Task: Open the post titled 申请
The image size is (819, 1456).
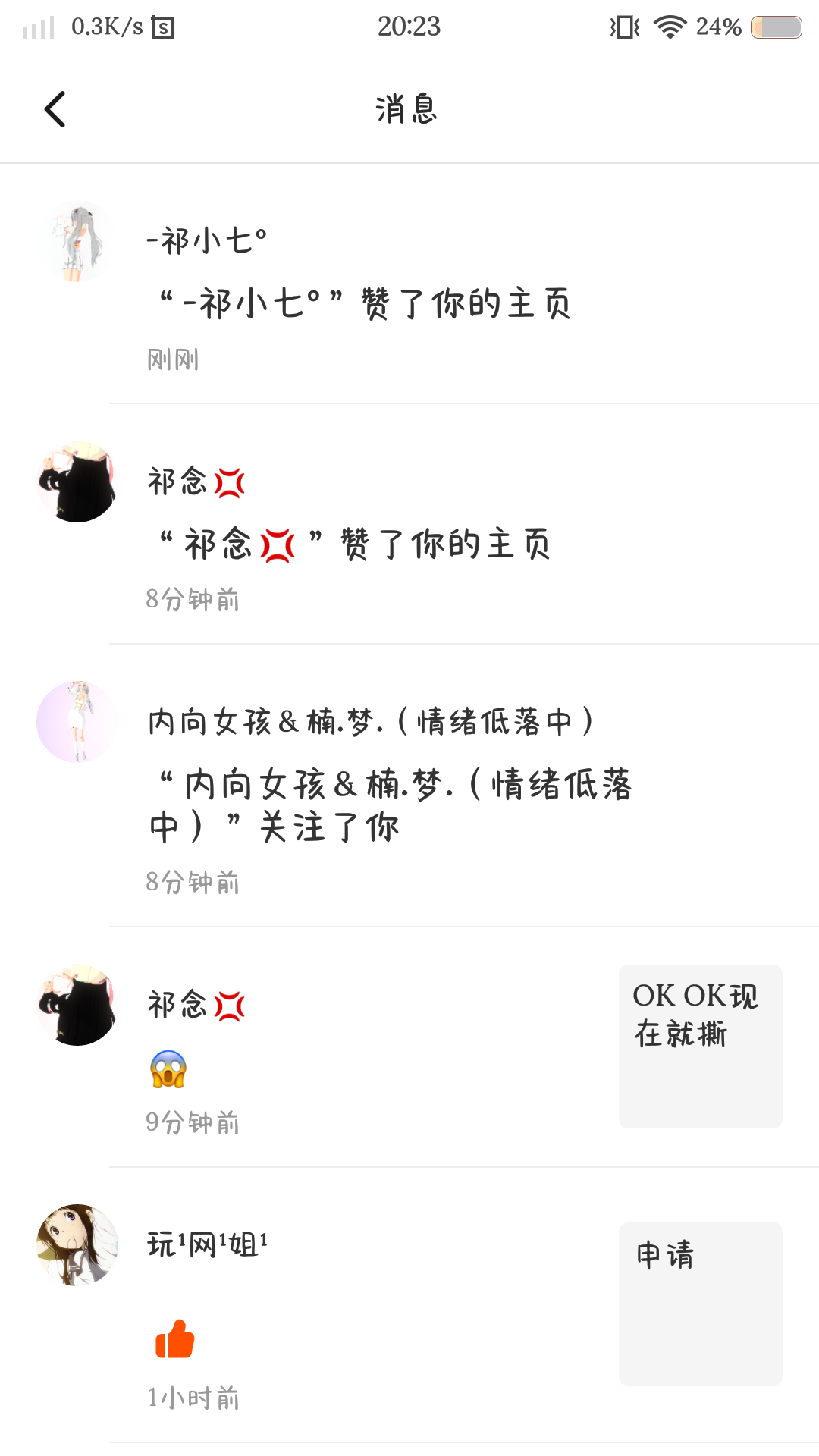Action: tap(700, 1304)
